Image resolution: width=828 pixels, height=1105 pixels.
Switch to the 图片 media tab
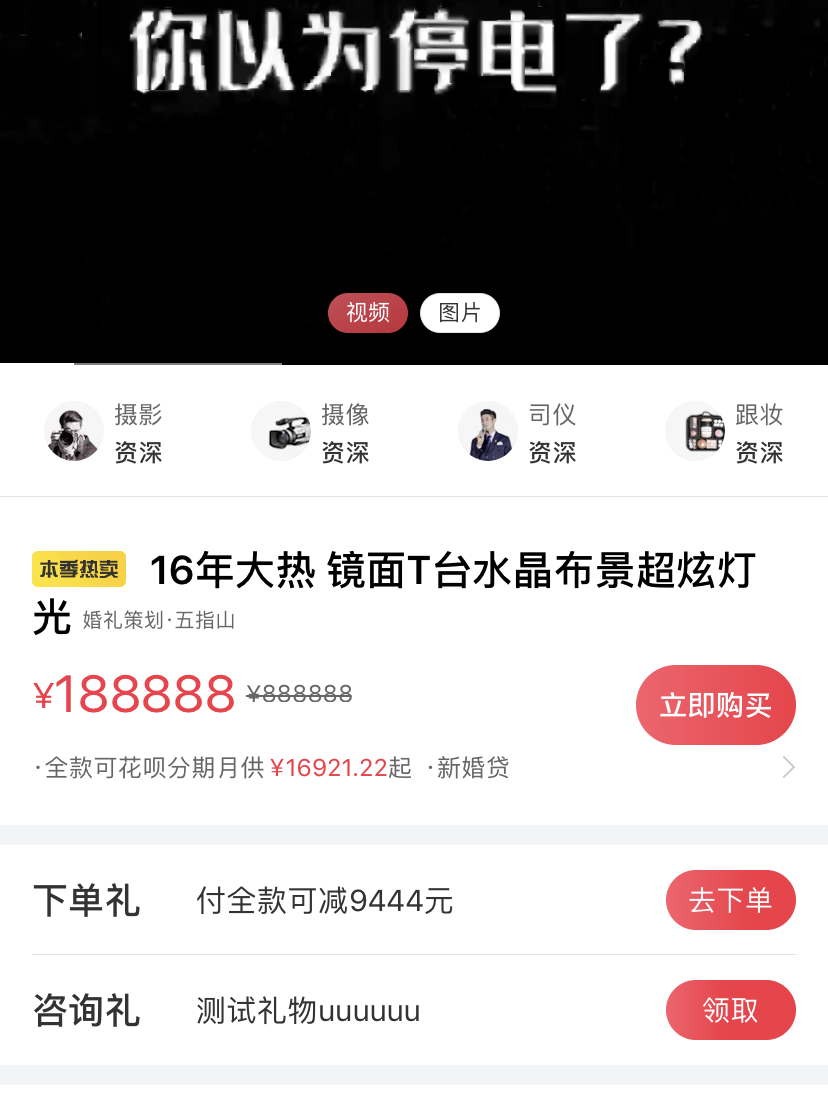459,313
